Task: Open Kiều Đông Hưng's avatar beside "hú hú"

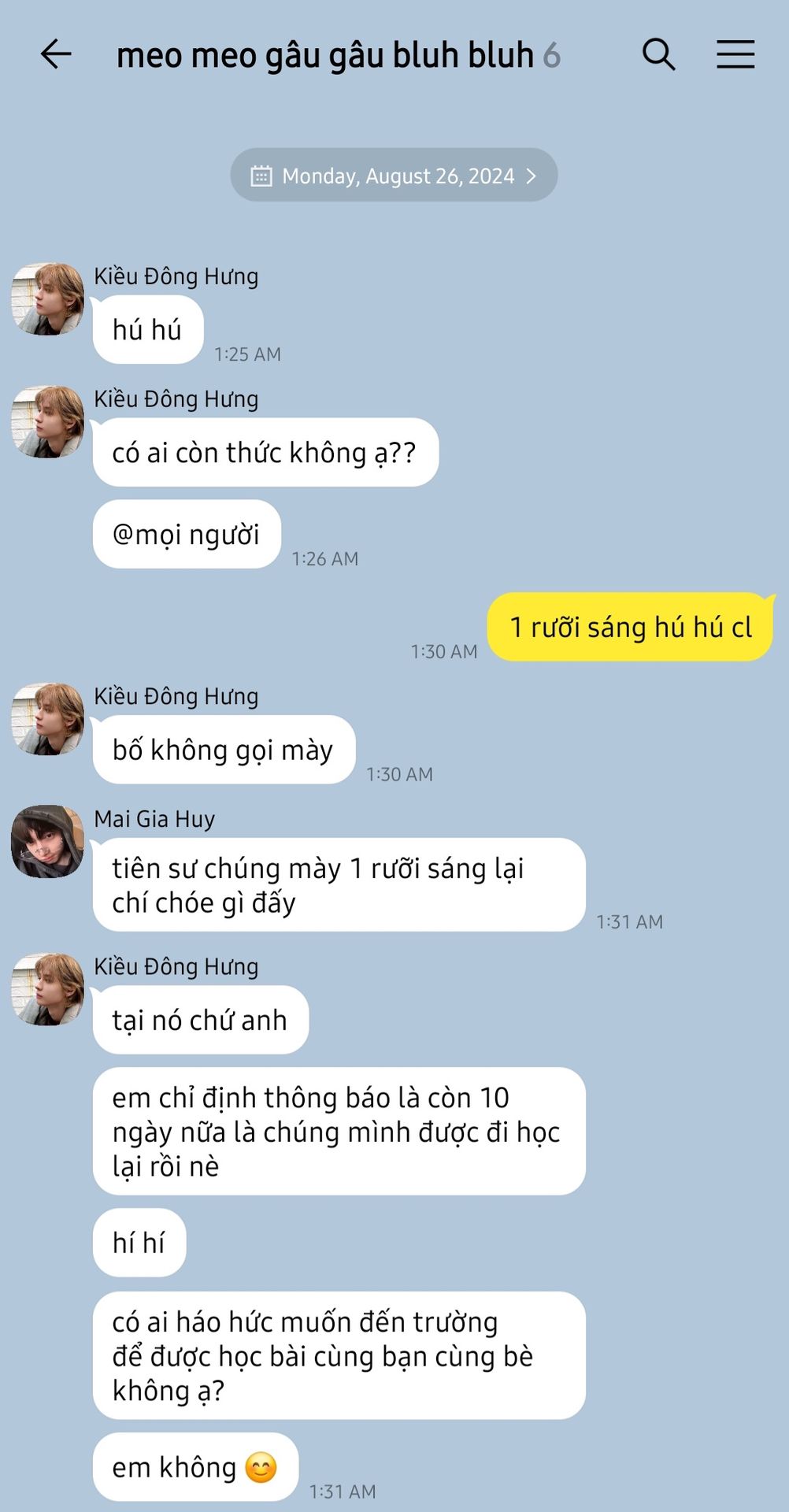Action: (x=47, y=299)
